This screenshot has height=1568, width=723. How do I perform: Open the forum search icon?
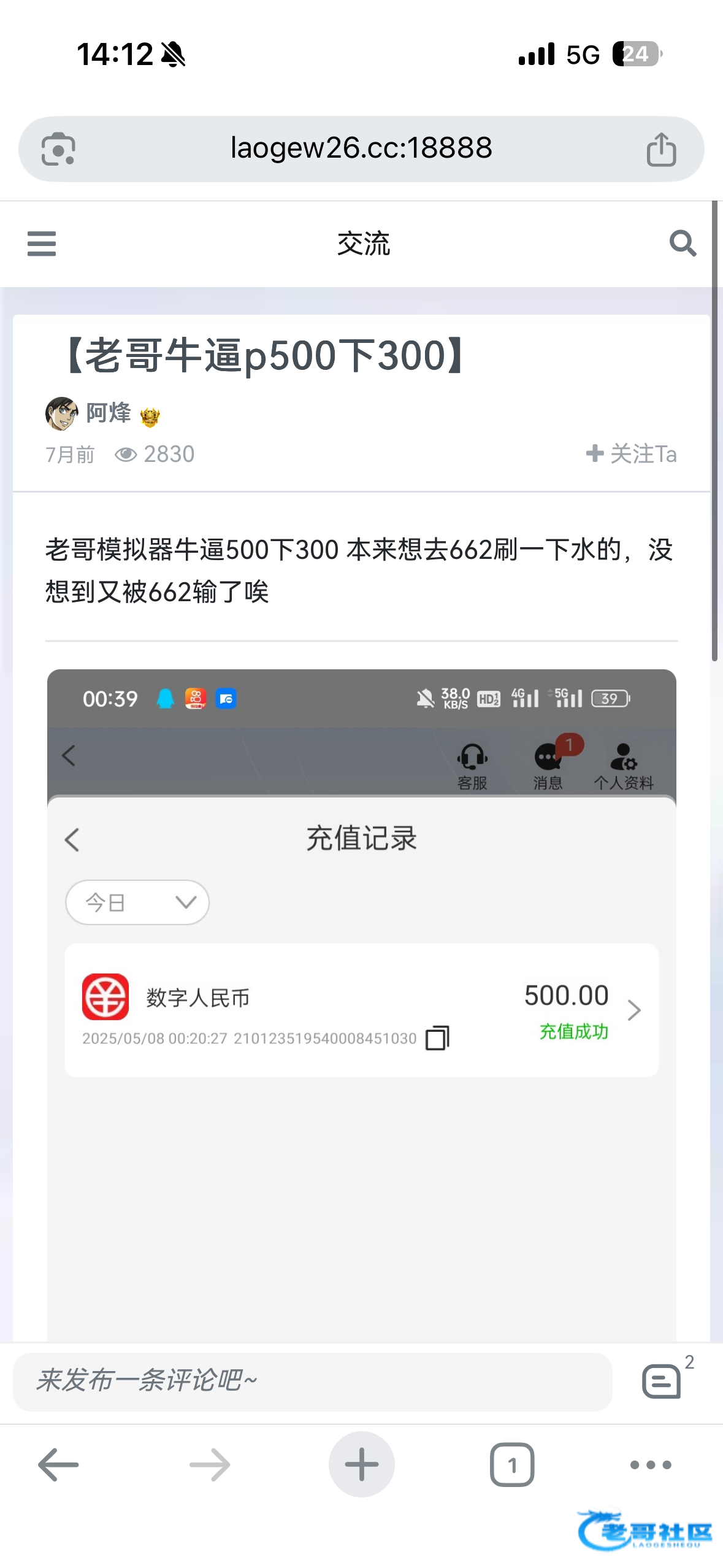(x=682, y=244)
